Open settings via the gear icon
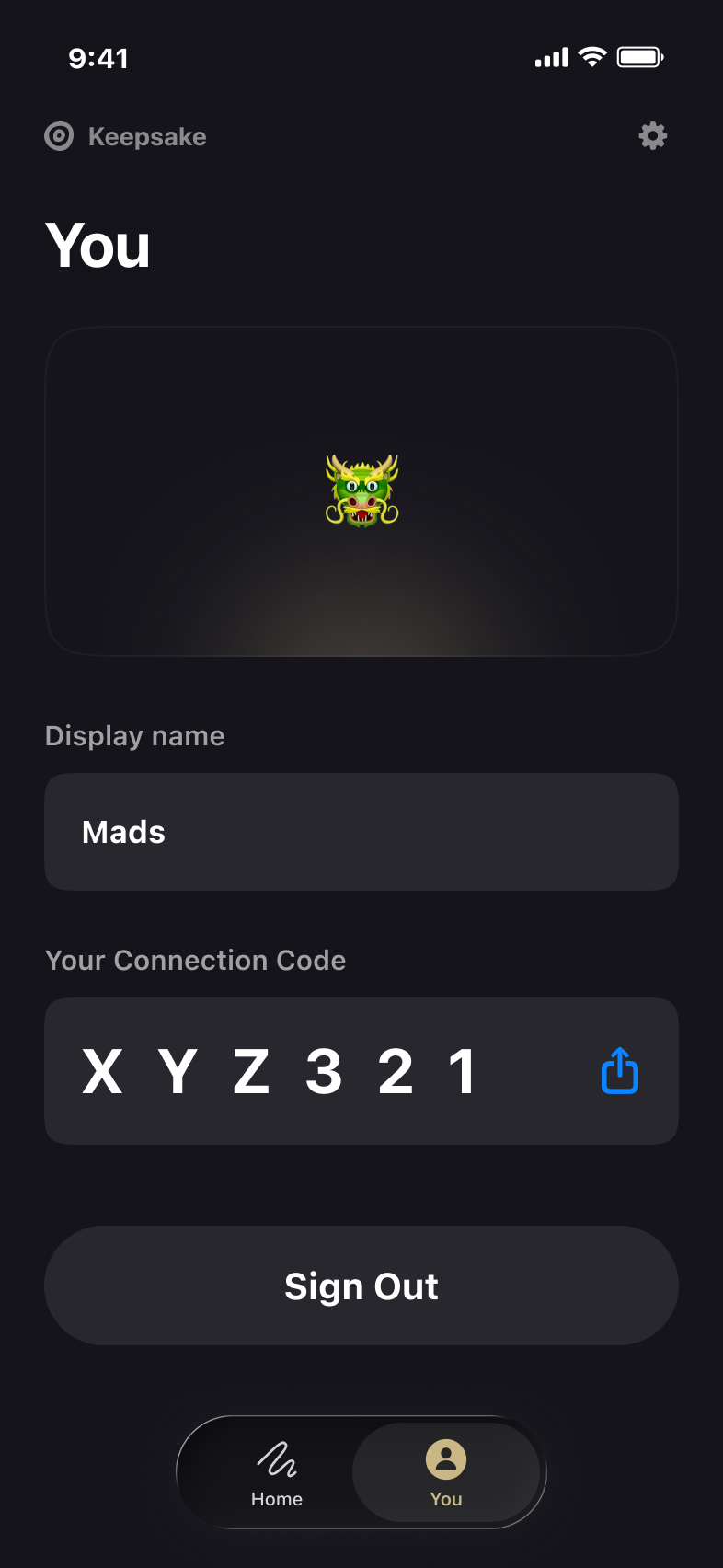Image resolution: width=723 pixels, height=1568 pixels. (x=652, y=136)
